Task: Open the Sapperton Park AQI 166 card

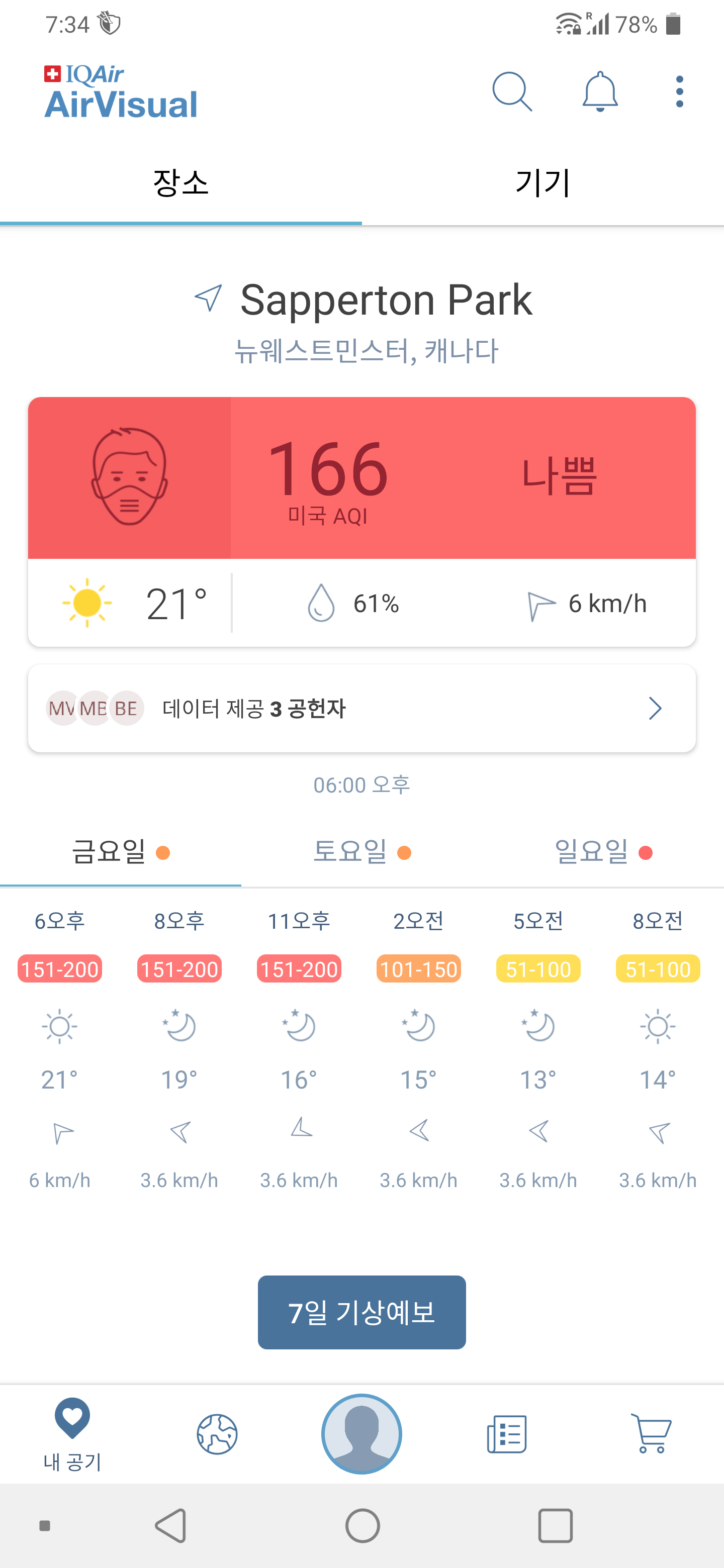Action: point(361,478)
